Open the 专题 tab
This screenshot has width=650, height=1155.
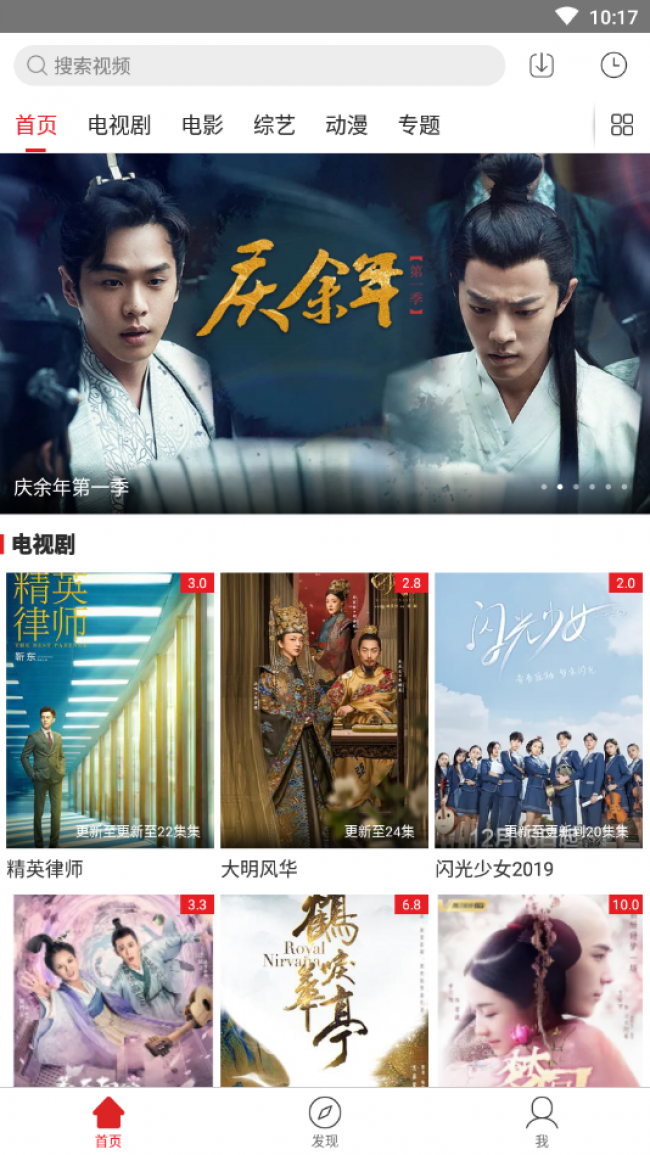419,125
